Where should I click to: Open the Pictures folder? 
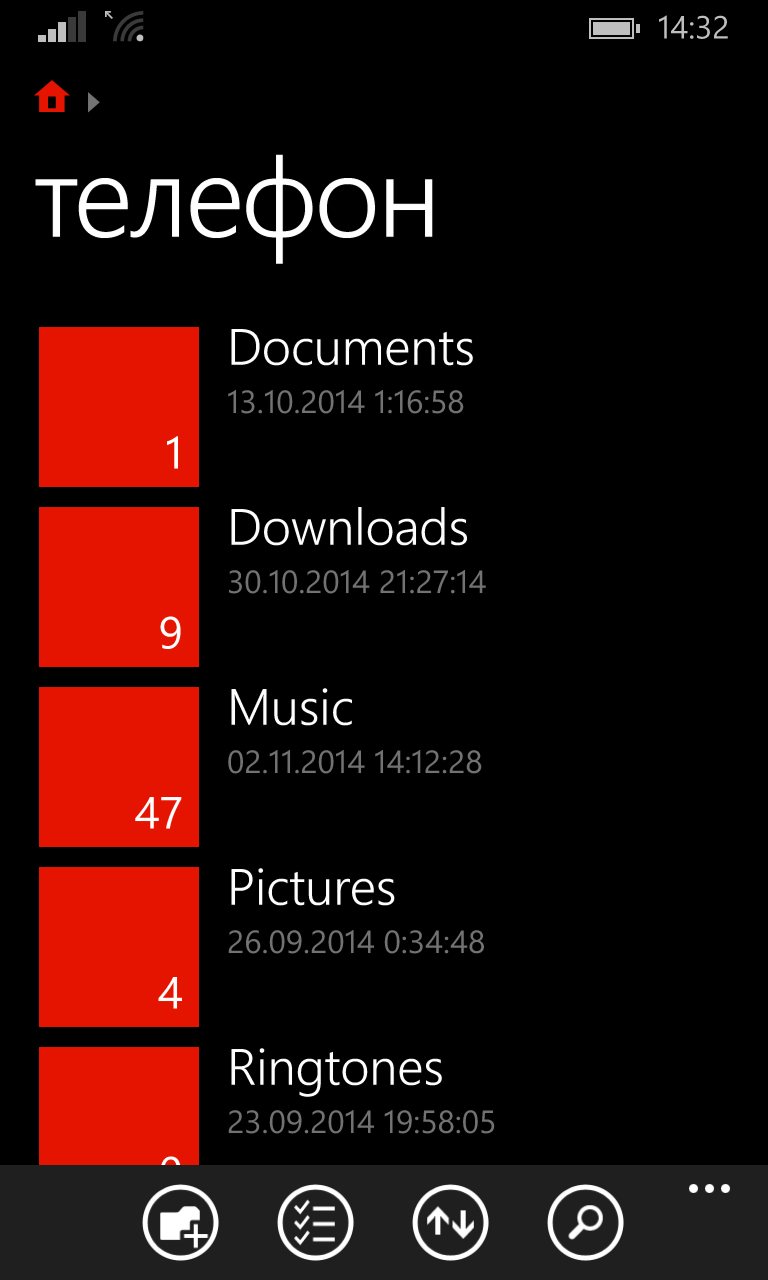(x=384, y=947)
